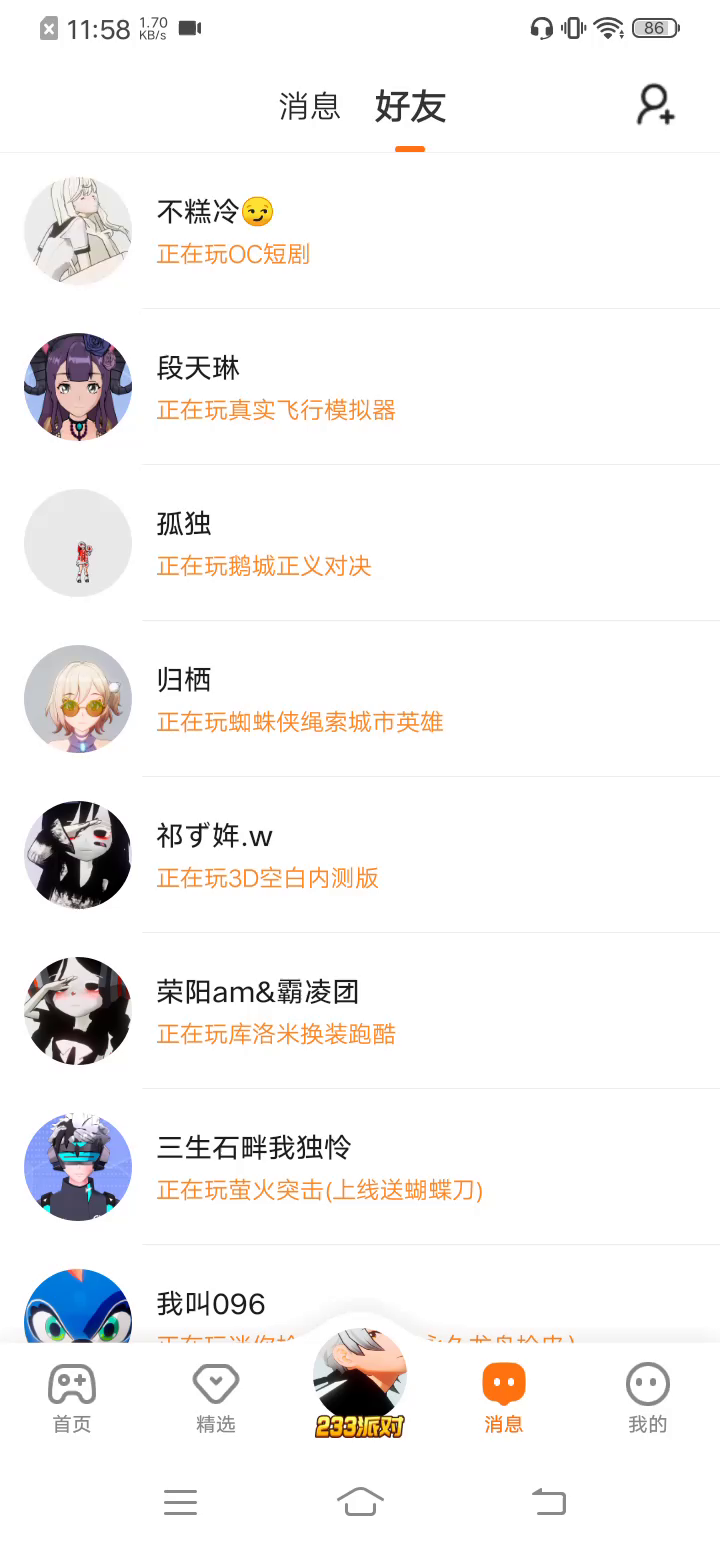The height and width of the screenshot is (1544, 720).
Task: Tap the 消息 bottom navigation tab
Action: 504,1398
